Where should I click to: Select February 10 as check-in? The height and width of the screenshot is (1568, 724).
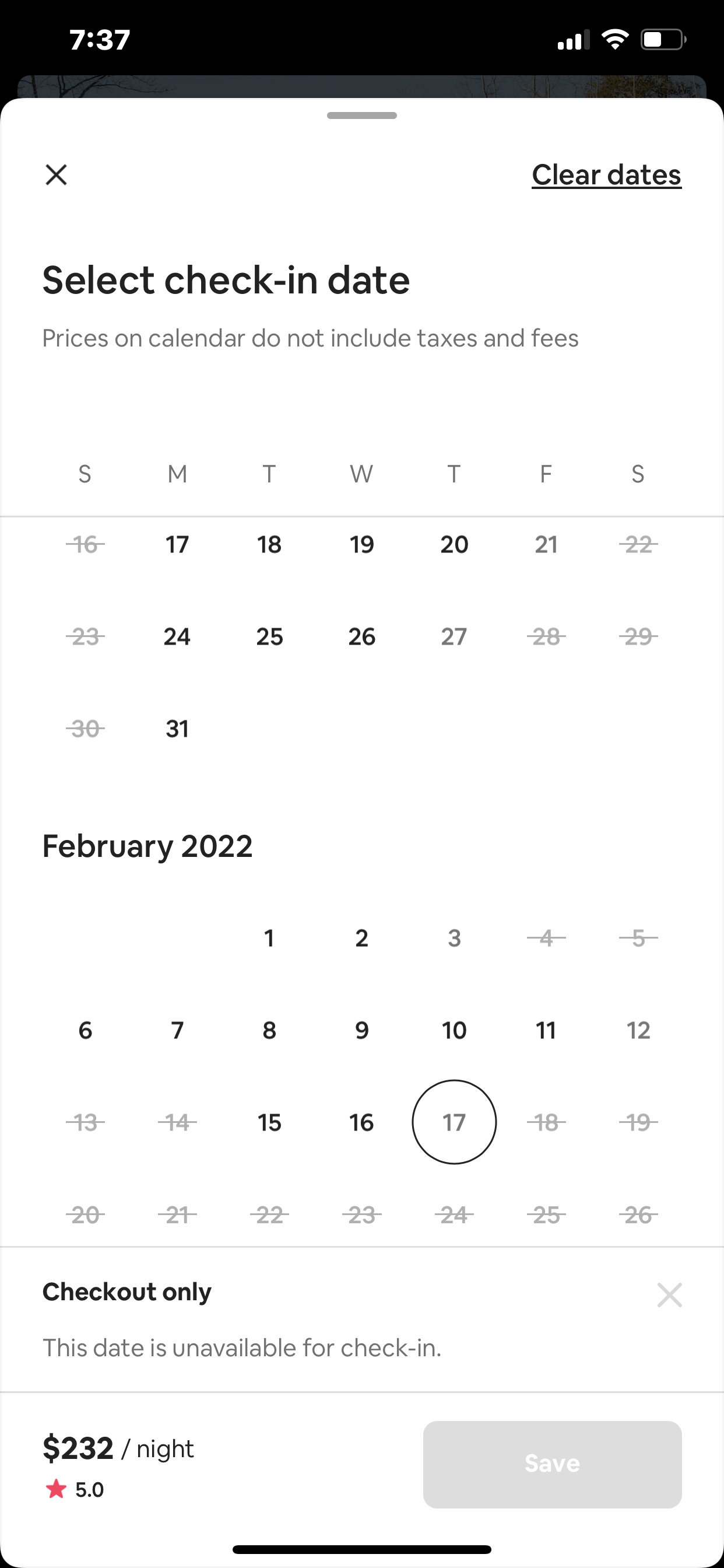point(454,1030)
